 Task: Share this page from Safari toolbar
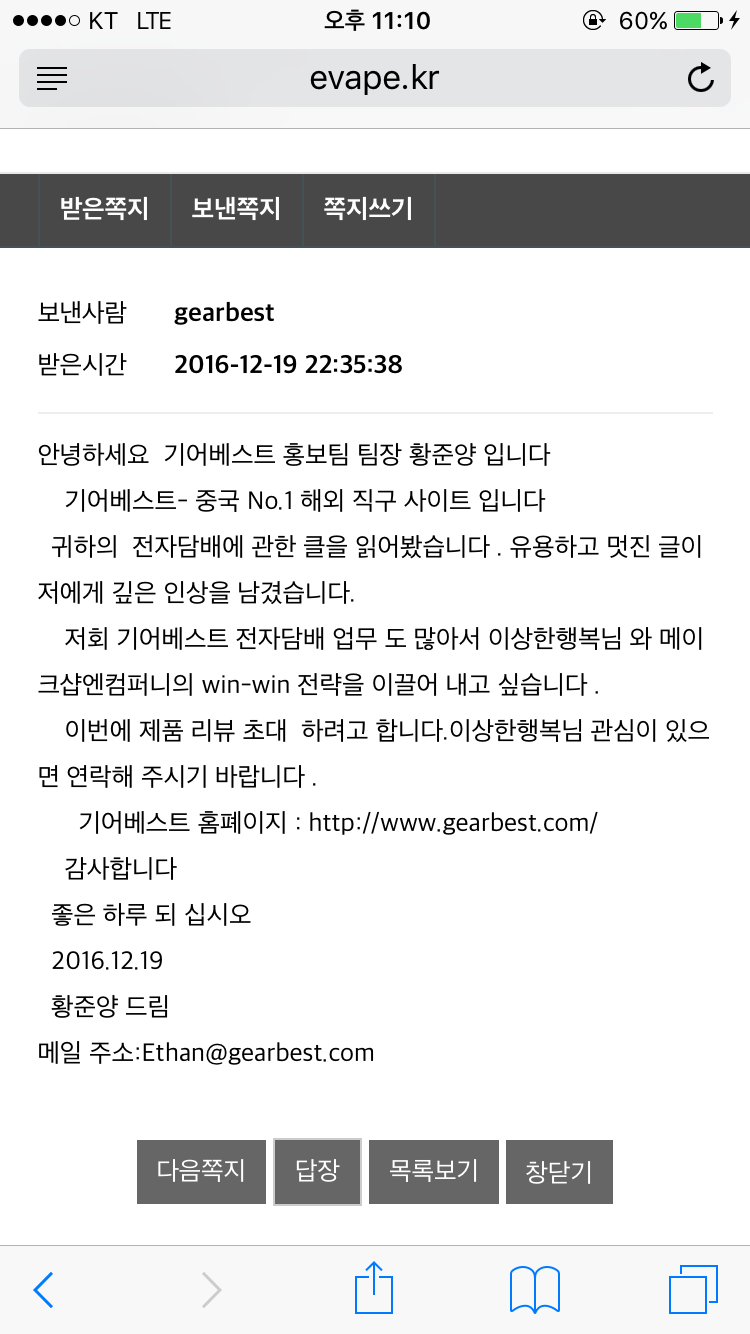tap(374, 1289)
